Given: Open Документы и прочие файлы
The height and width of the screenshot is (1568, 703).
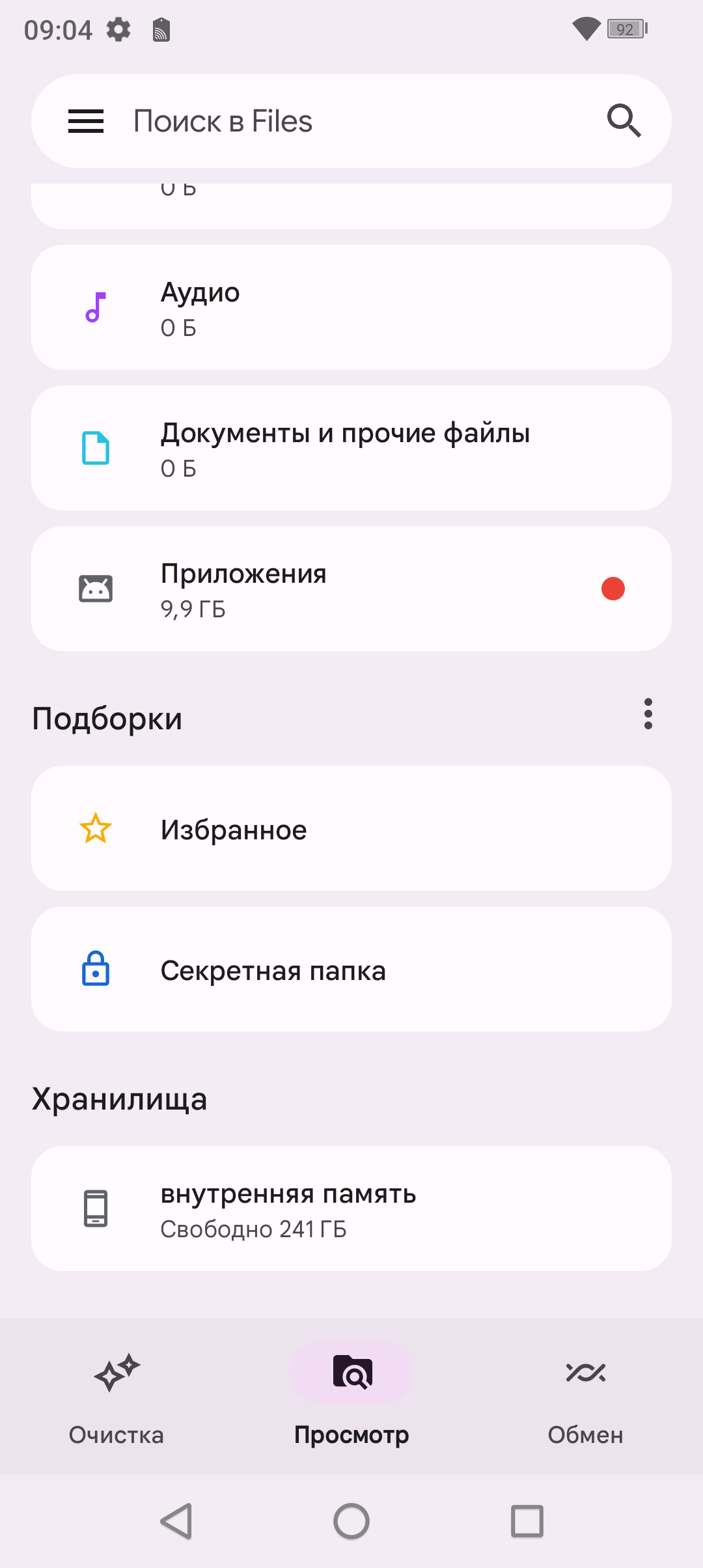Looking at the screenshot, I should pyautogui.click(x=351, y=448).
